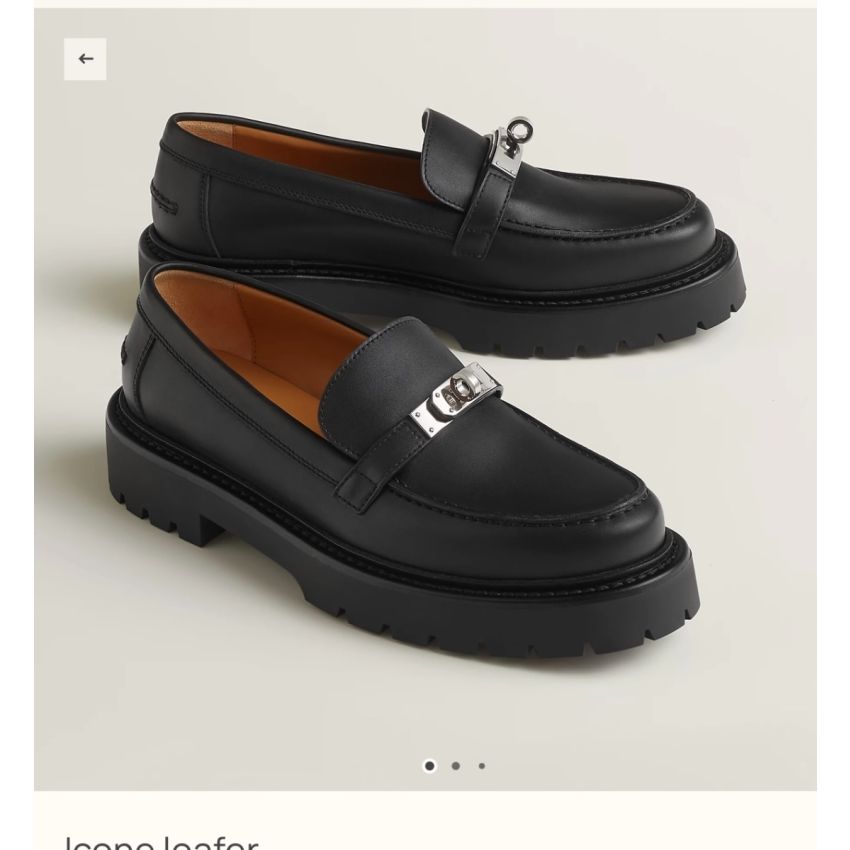Open the loafer product image
Viewport: 850px width, 850px height.
tap(425, 400)
